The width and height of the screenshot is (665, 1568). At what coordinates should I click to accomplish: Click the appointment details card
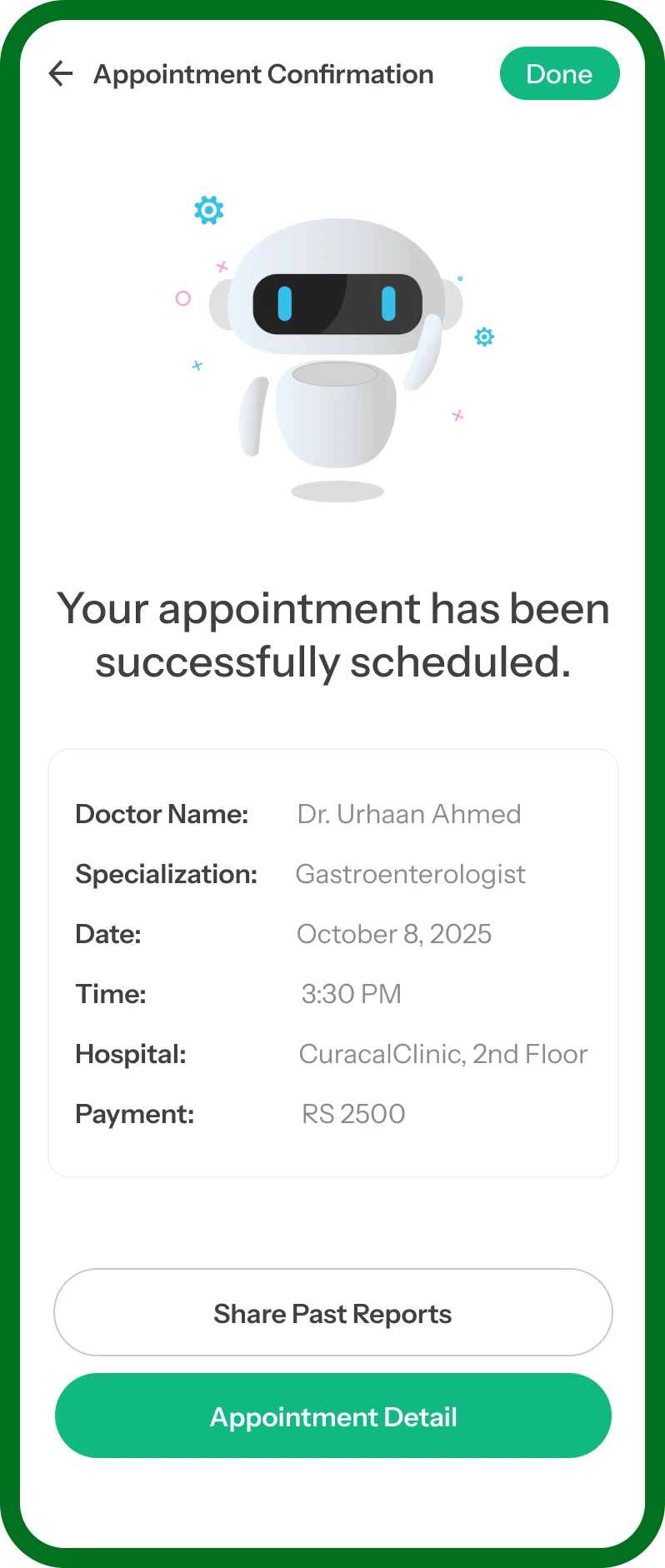[x=332, y=962]
